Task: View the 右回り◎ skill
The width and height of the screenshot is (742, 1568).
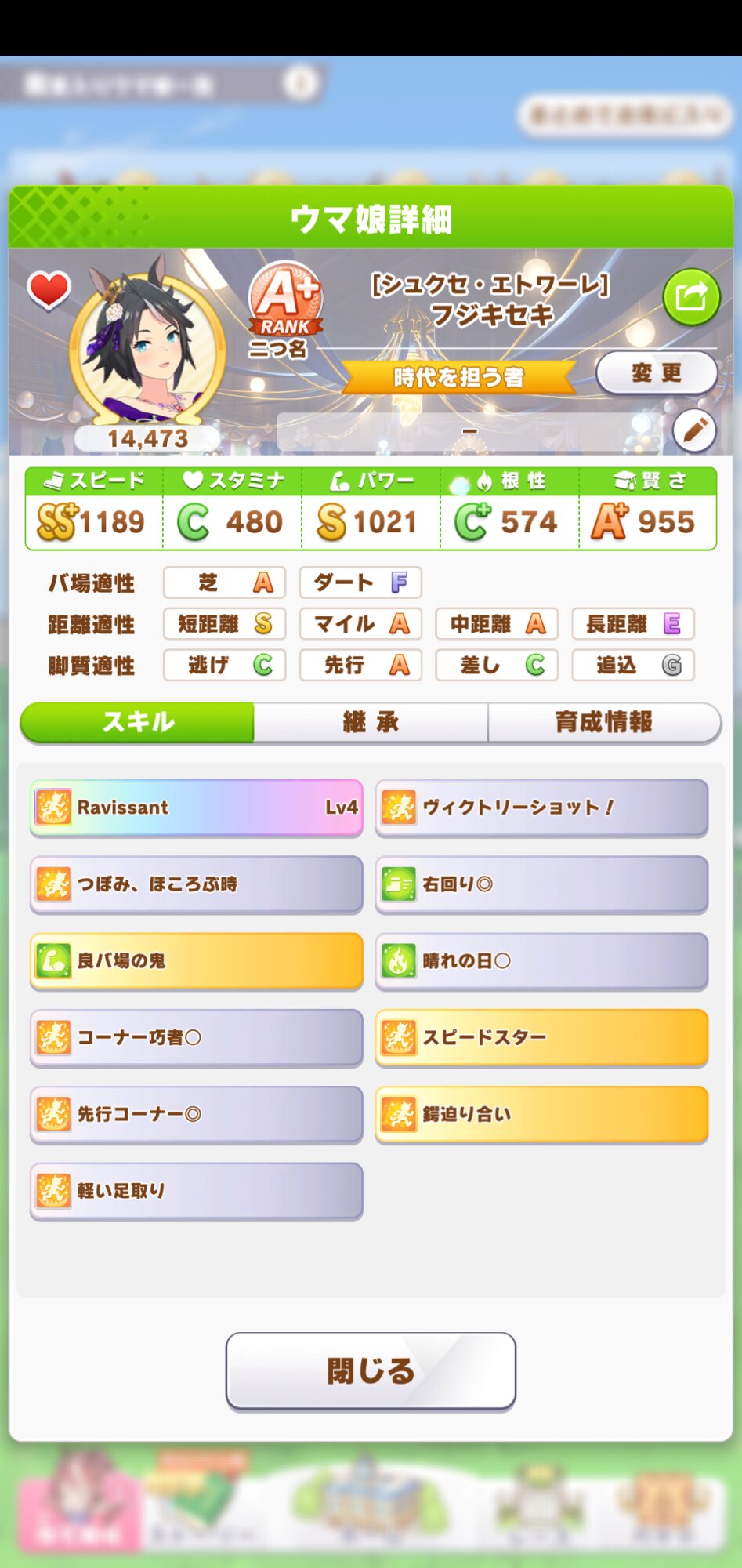Action: 541,884
